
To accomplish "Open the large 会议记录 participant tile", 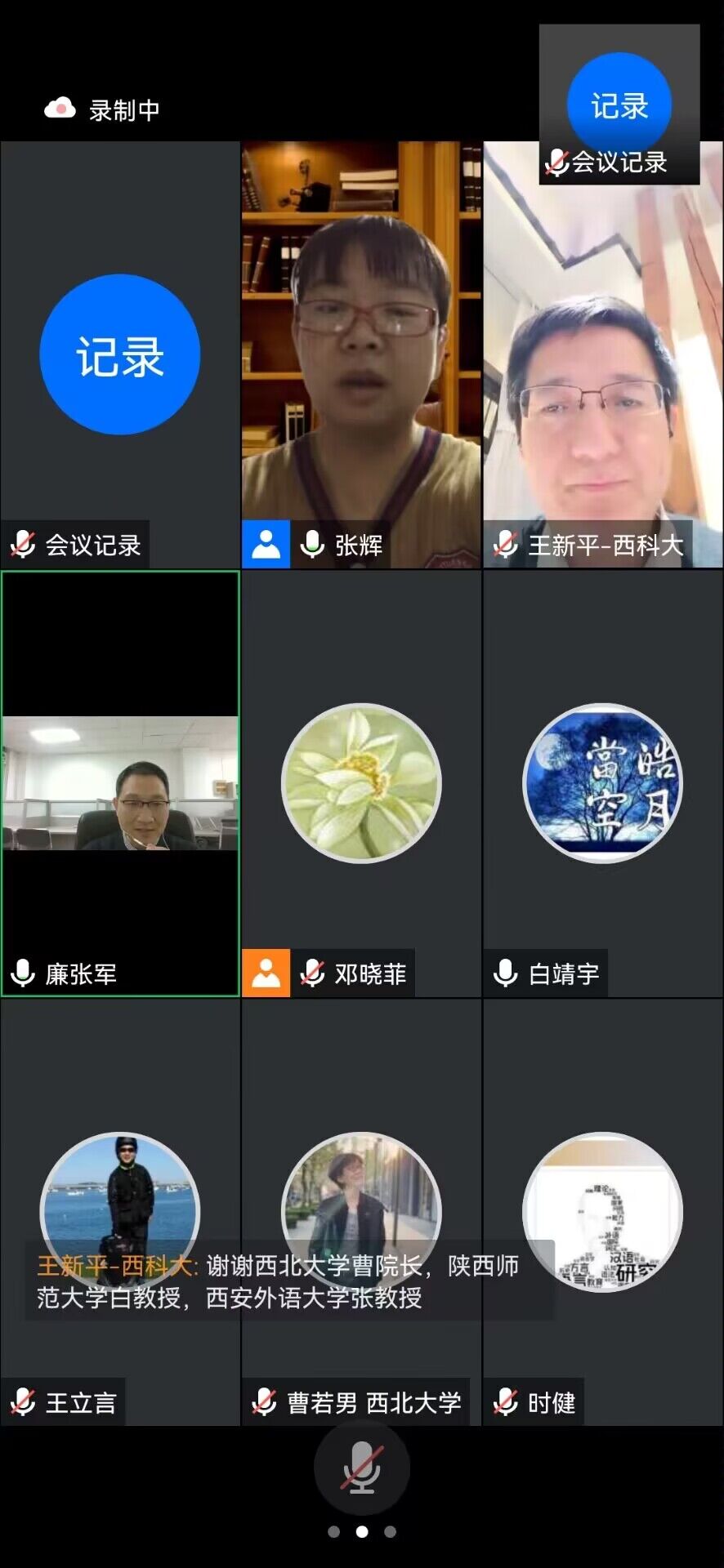I will point(120,354).
